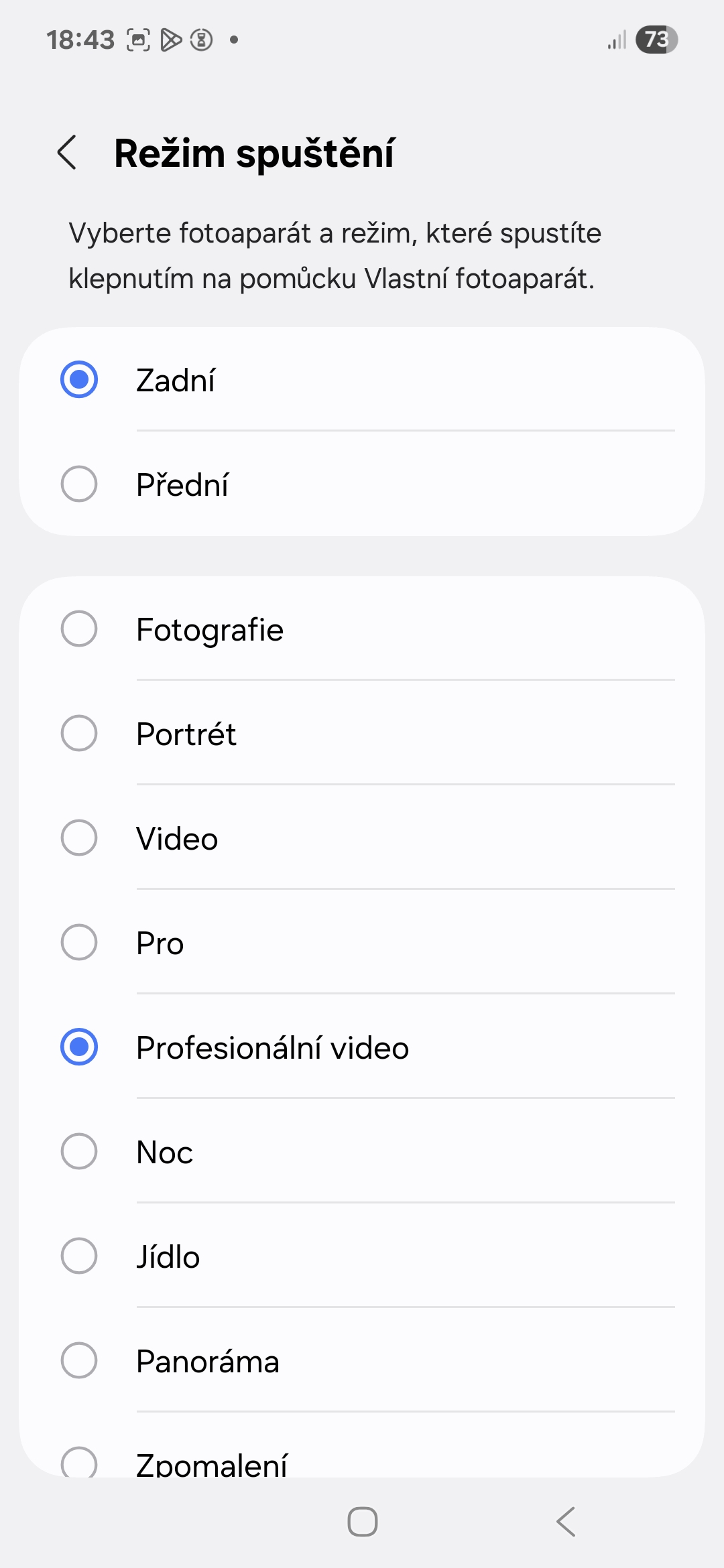Screen dimensions: 724x1568
Task: Choose Noc mode
Action: point(362,1151)
